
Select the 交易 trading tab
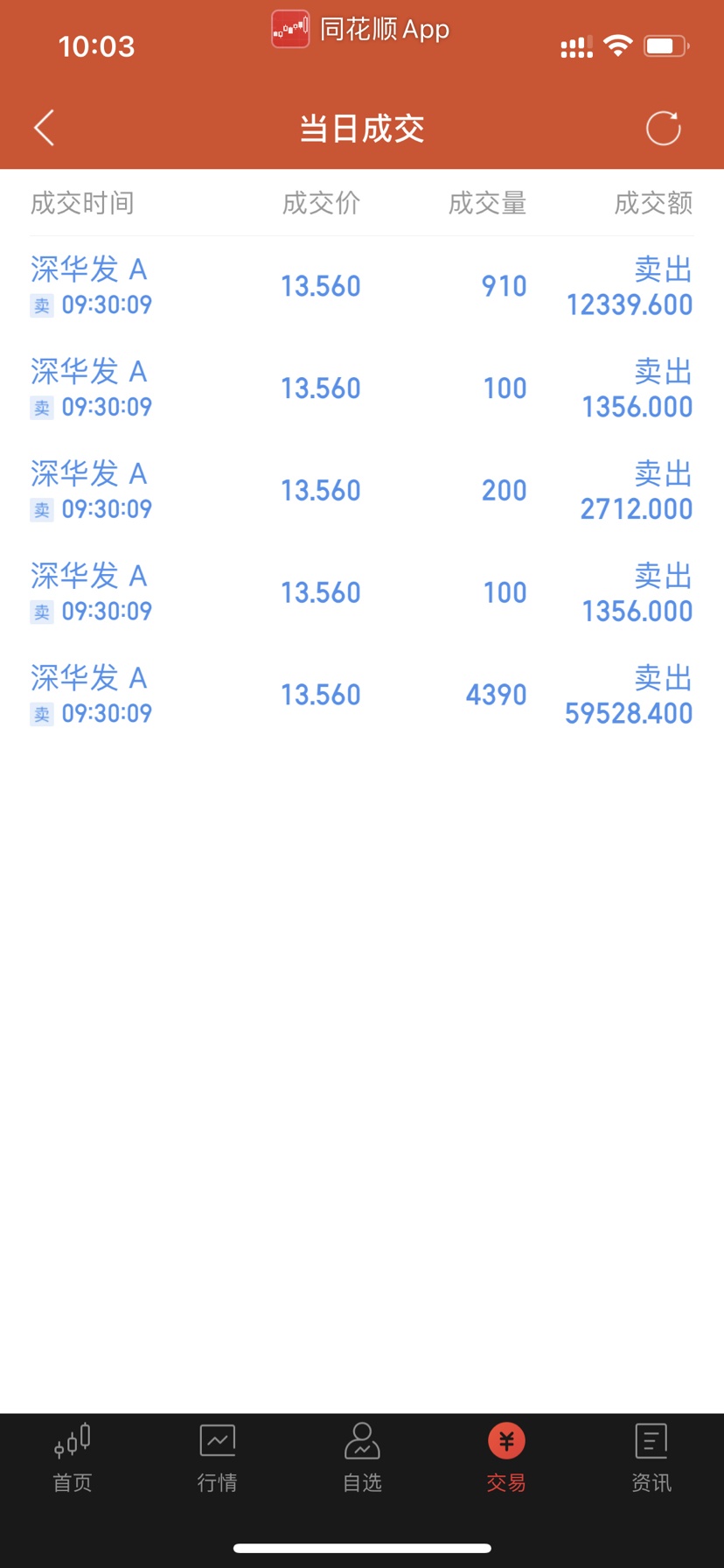point(506,1458)
